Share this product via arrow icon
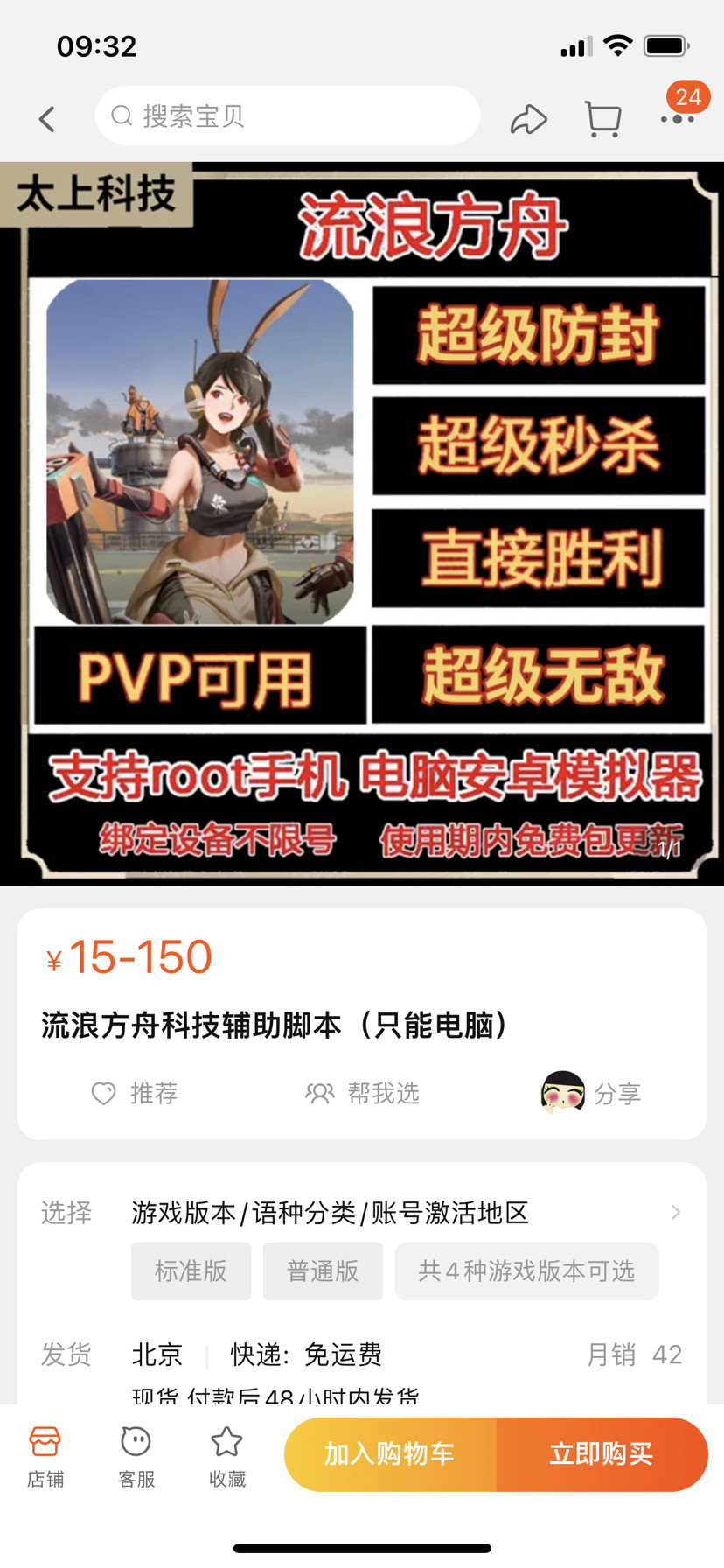 528,119
